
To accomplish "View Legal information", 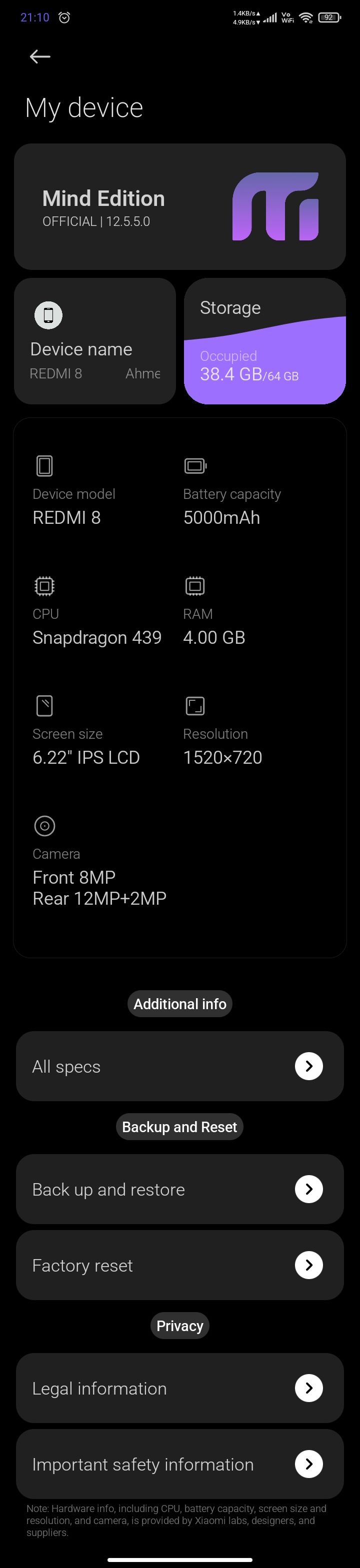I will tap(179, 1388).
